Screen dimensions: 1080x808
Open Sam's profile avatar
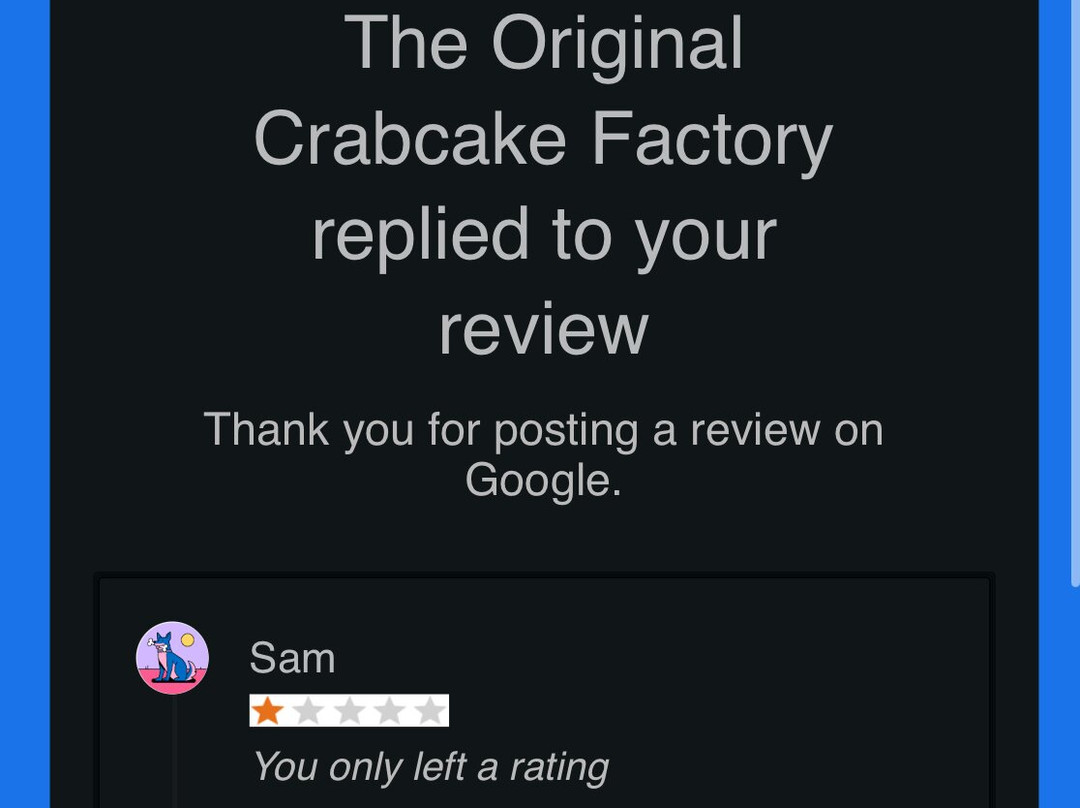172,657
